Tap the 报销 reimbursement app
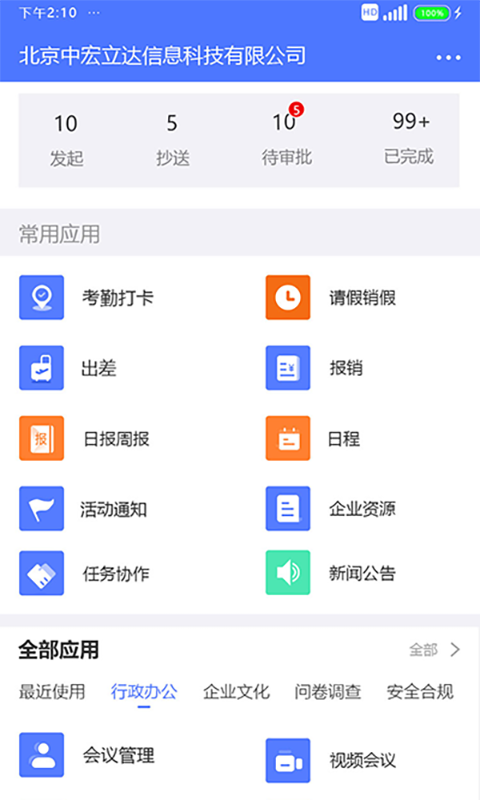 coord(315,368)
